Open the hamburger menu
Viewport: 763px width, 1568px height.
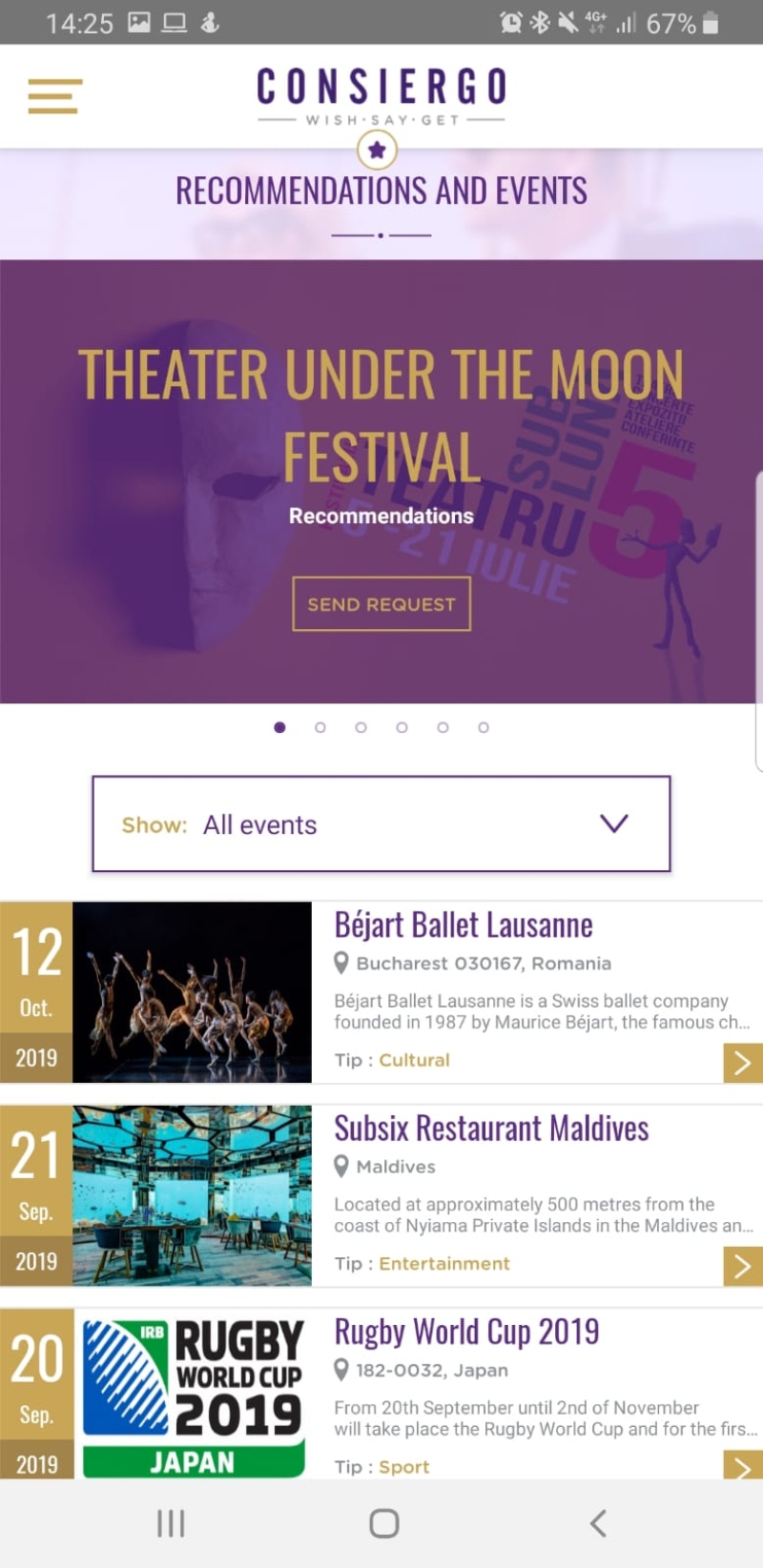54,96
